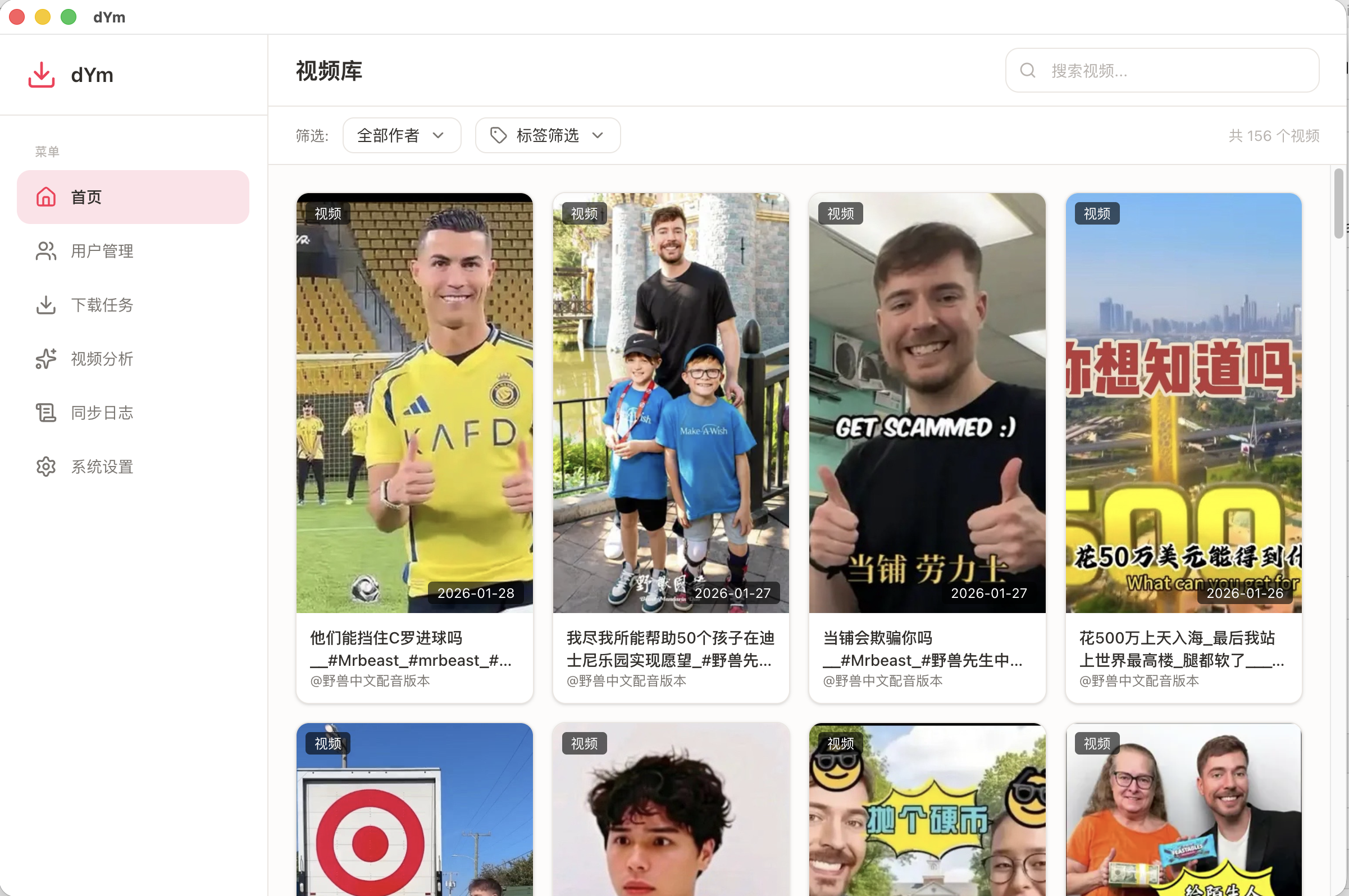Image resolution: width=1349 pixels, height=896 pixels.
Task: Open 同步日志 in the sidebar
Action: pyautogui.click(x=133, y=413)
